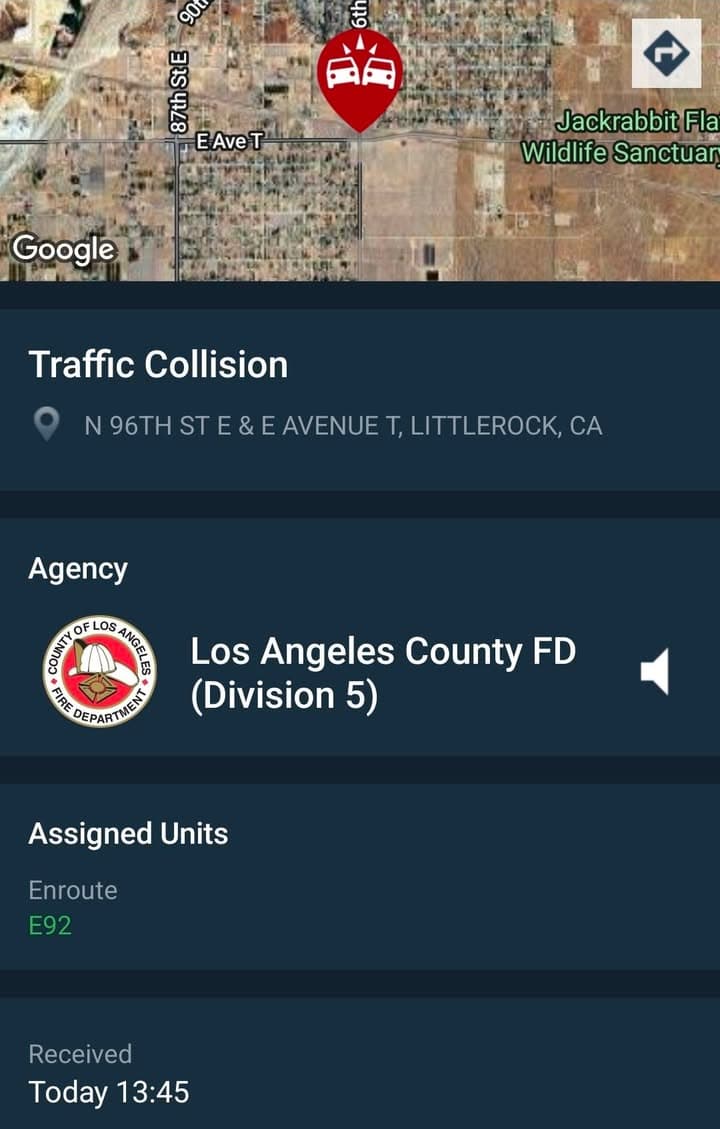Tap the Today 13:45 received time

coord(110,1093)
